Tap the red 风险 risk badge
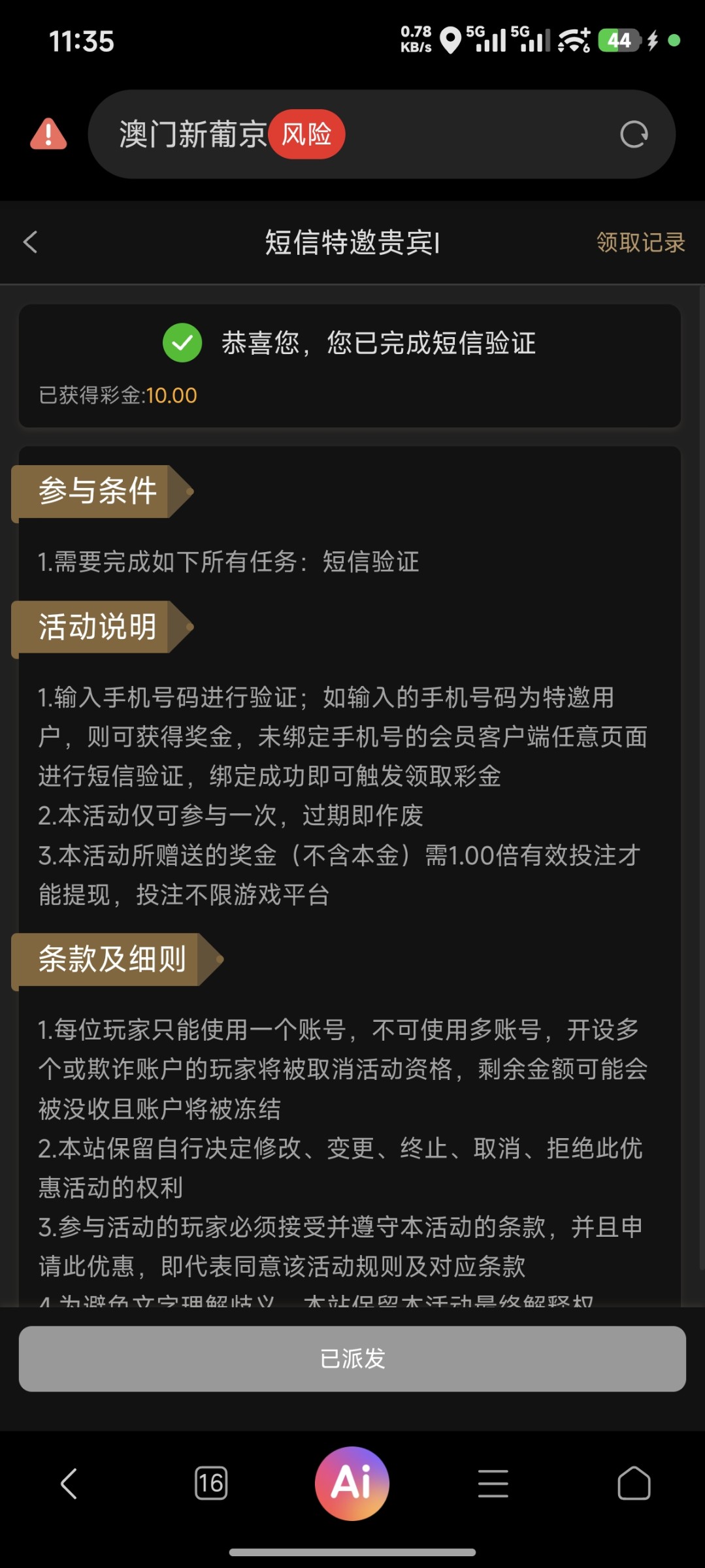Viewport: 705px width, 1568px height. (307, 134)
